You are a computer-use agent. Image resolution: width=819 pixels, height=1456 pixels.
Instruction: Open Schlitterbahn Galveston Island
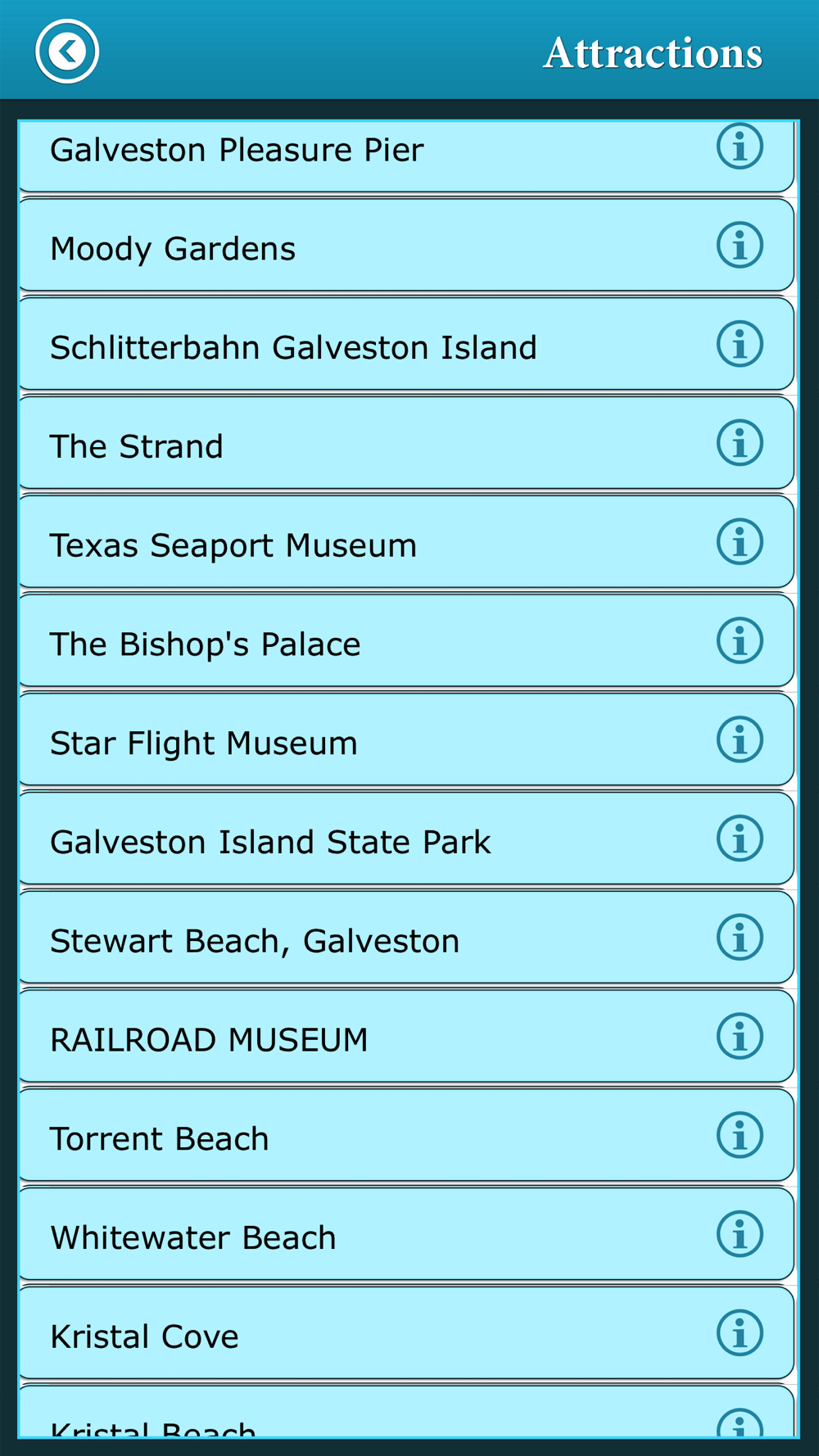pos(406,344)
